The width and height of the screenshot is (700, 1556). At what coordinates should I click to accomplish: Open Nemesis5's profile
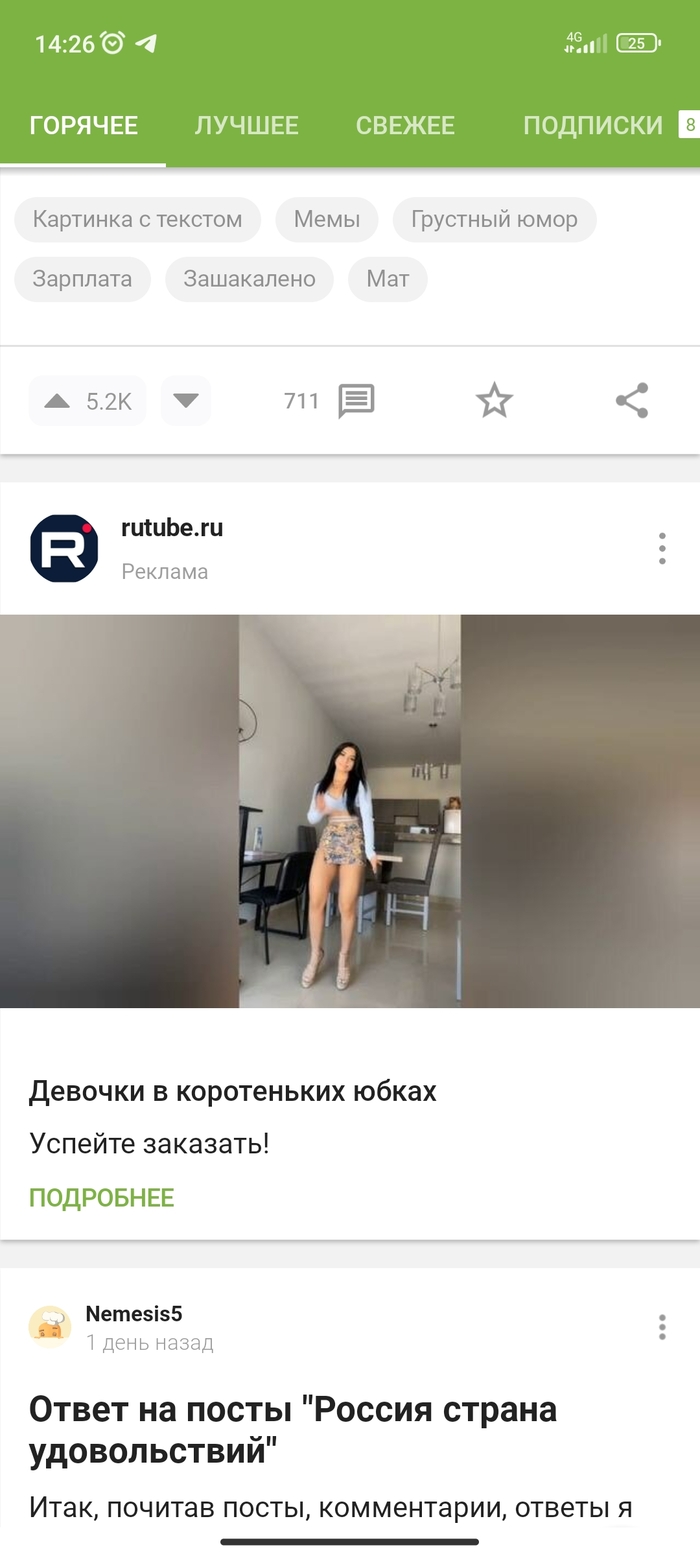tap(133, 1314)
